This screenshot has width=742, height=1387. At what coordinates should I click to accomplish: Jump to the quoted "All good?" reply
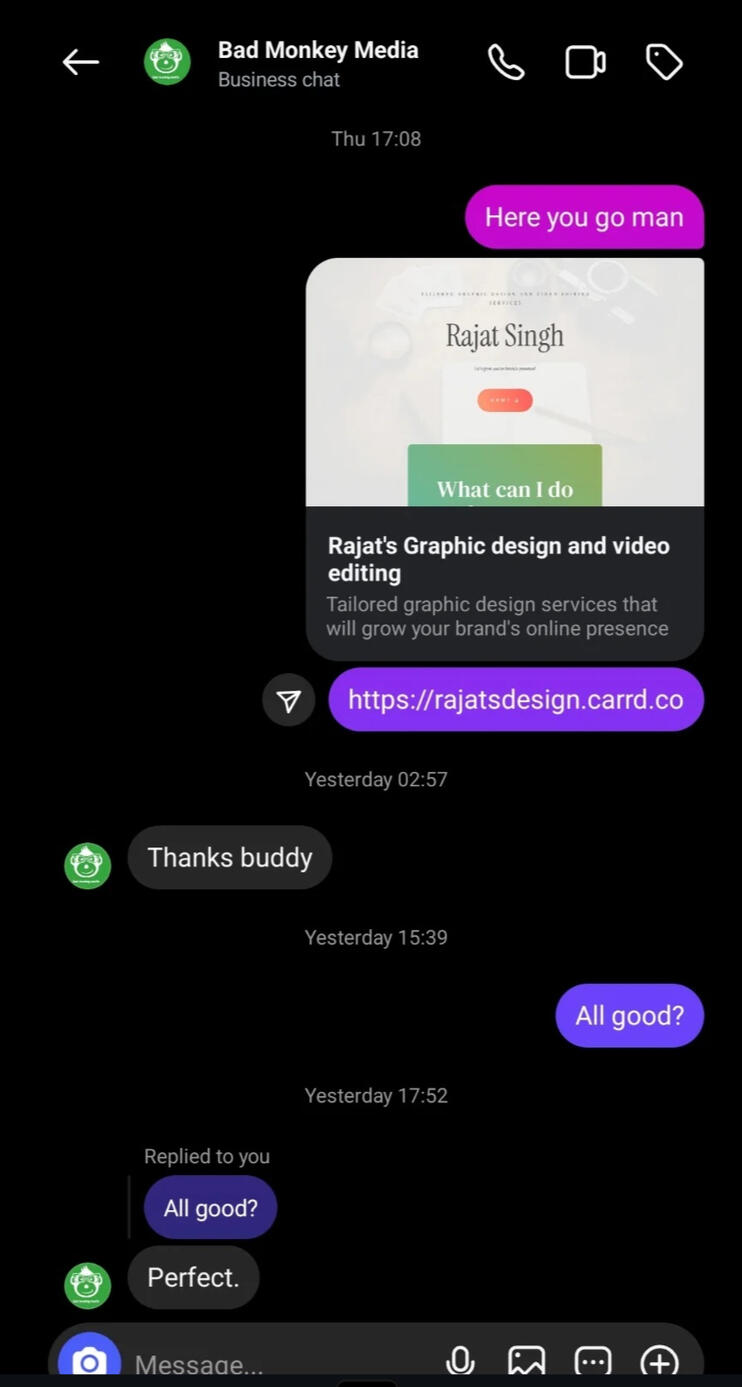210,1207
